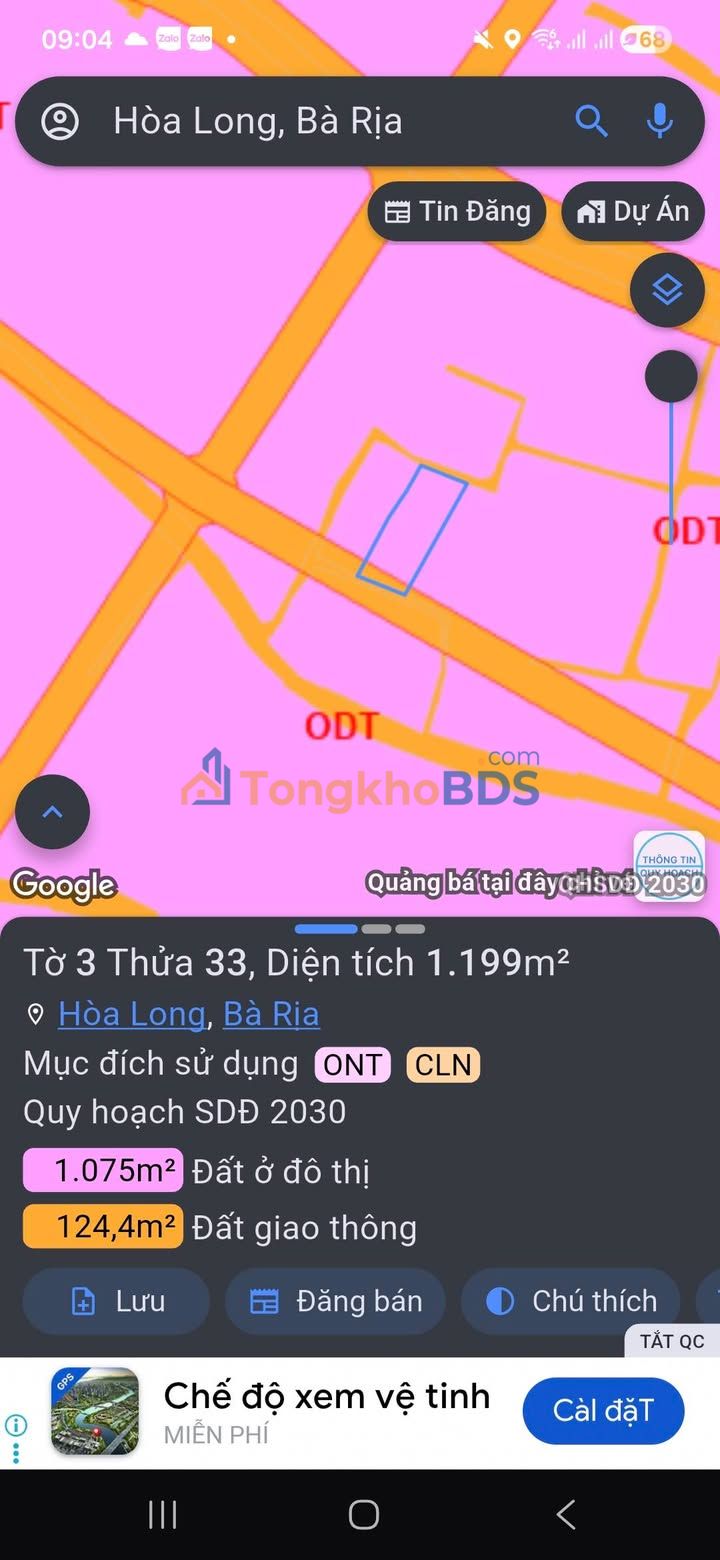
Task: Open Chú thích legend
Action: click(571, 1301)
